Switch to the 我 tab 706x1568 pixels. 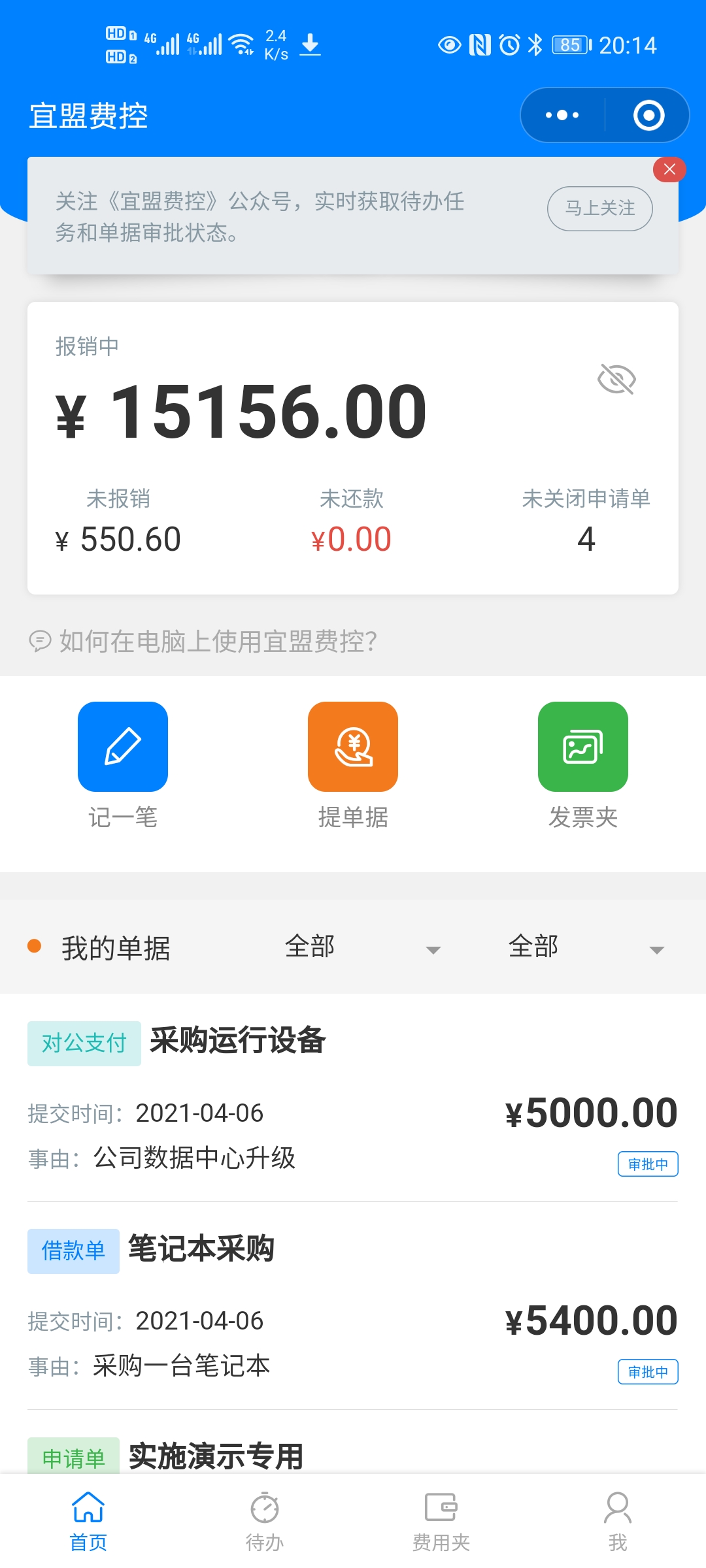618,1521
